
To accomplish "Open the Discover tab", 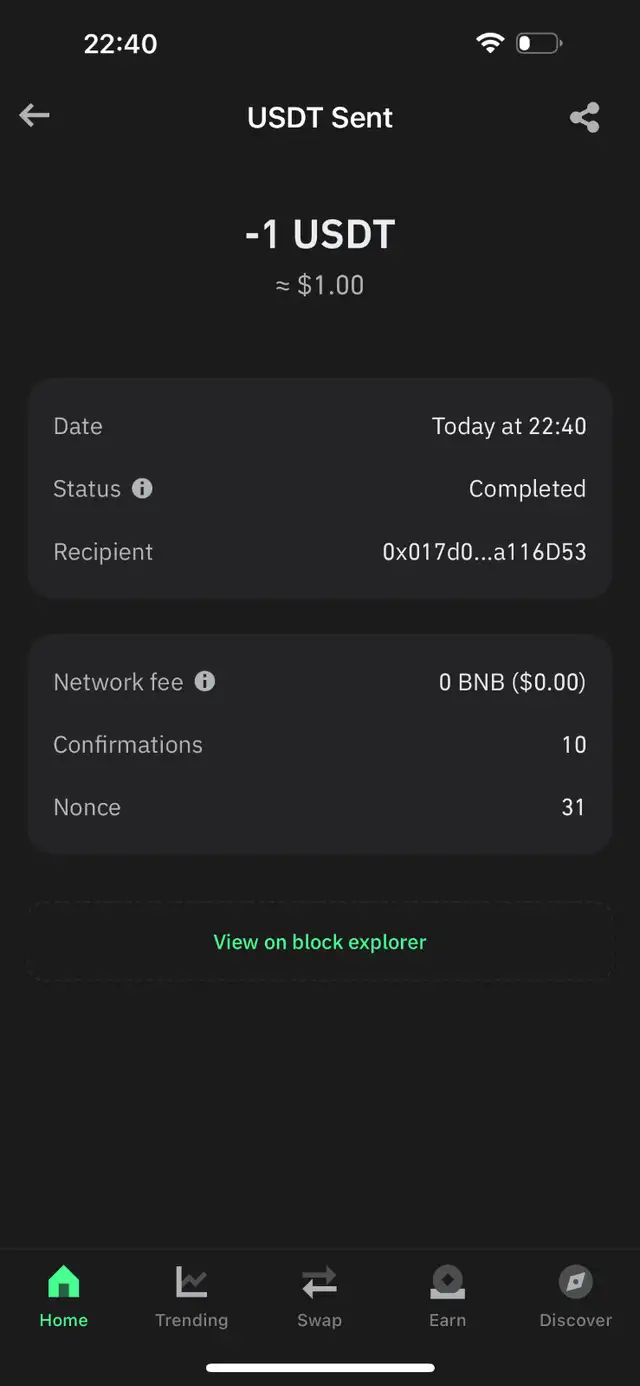I will pyautogui.click(x=576, y=1297).
